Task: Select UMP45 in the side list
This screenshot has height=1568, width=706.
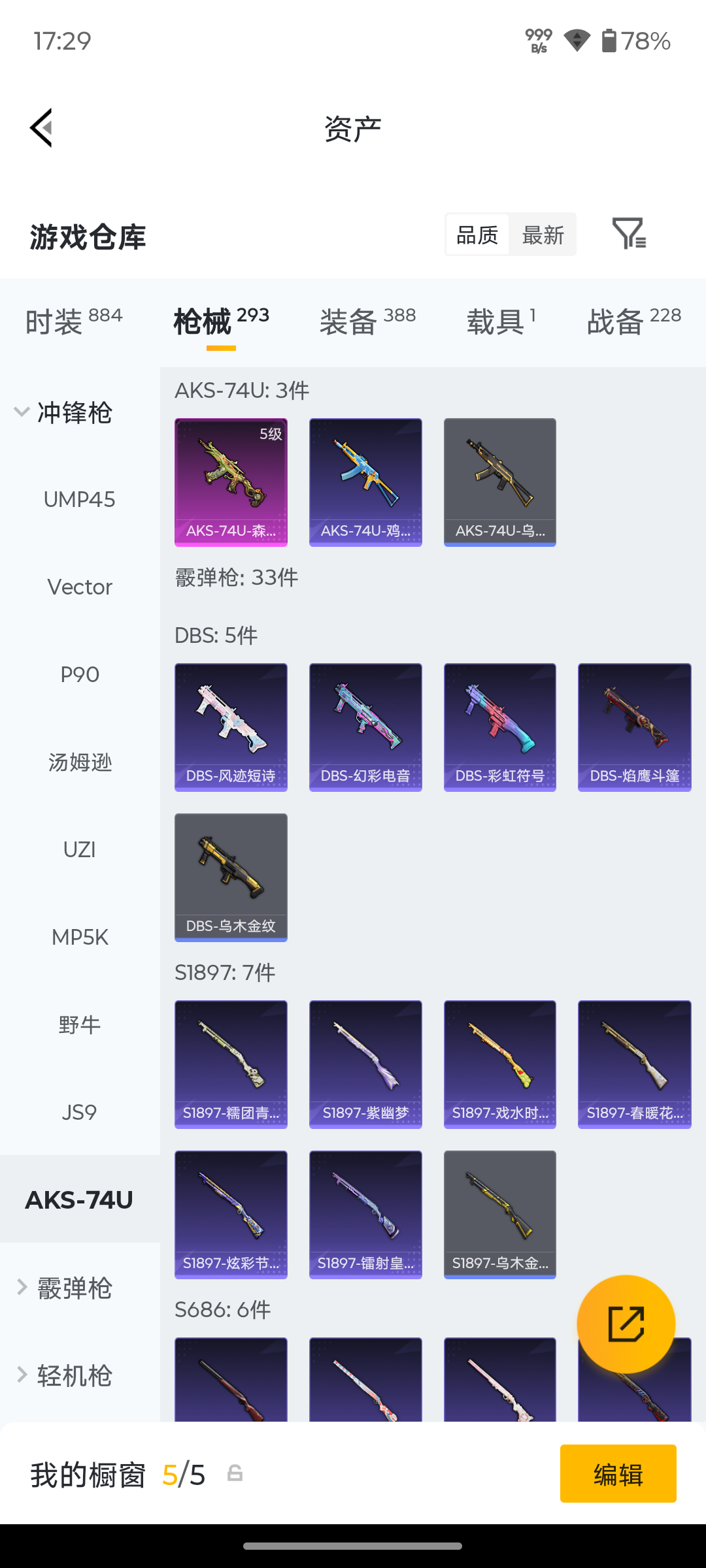Action: click(x=80, y=500)
